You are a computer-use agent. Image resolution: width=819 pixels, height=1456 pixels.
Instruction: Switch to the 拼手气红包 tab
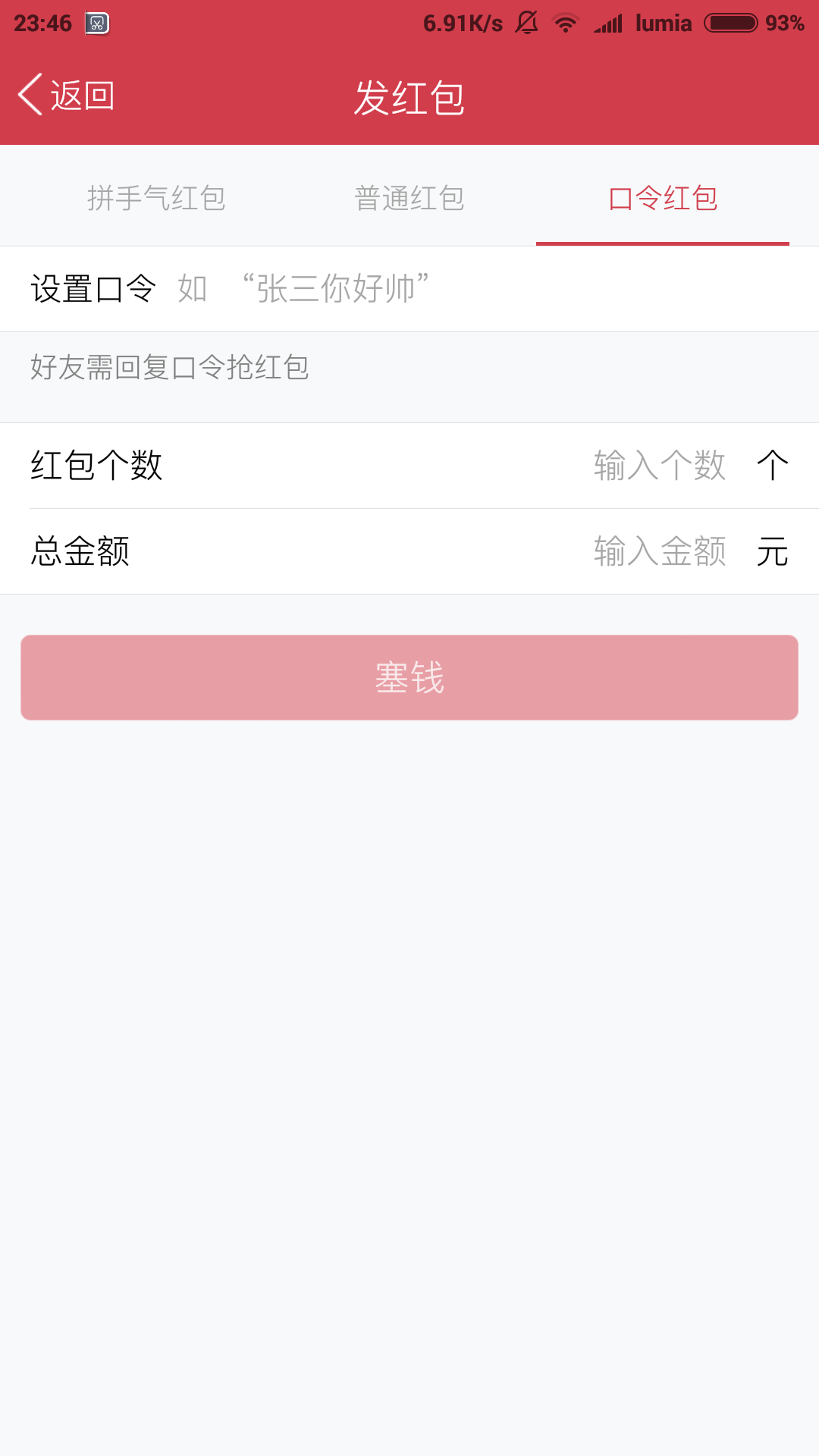pos(158,198)
